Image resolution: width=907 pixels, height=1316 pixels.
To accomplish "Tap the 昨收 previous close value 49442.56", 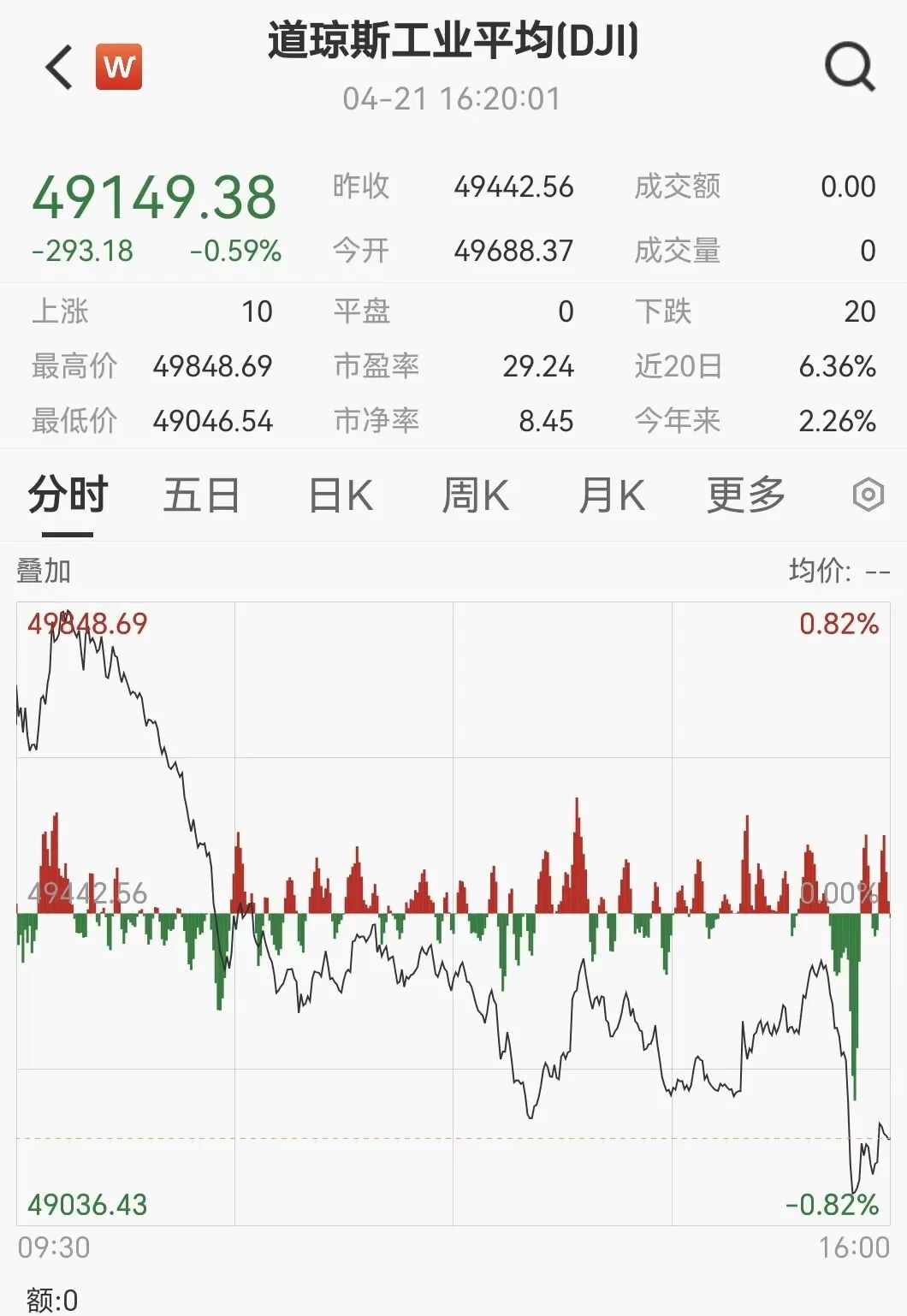I will click(514, 188).
